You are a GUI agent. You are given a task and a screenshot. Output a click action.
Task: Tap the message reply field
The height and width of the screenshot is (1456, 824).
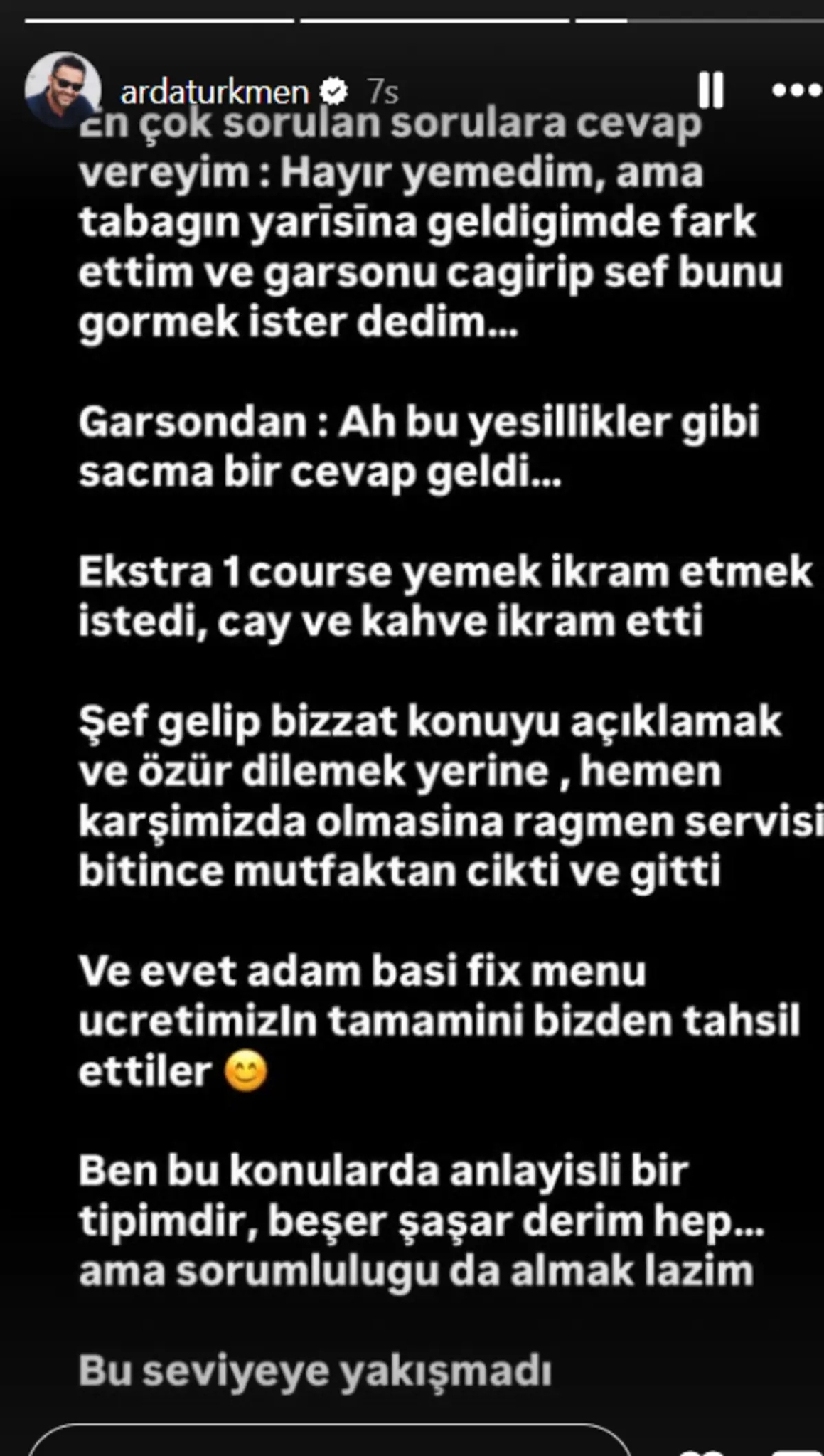(x=330, y=1442)
